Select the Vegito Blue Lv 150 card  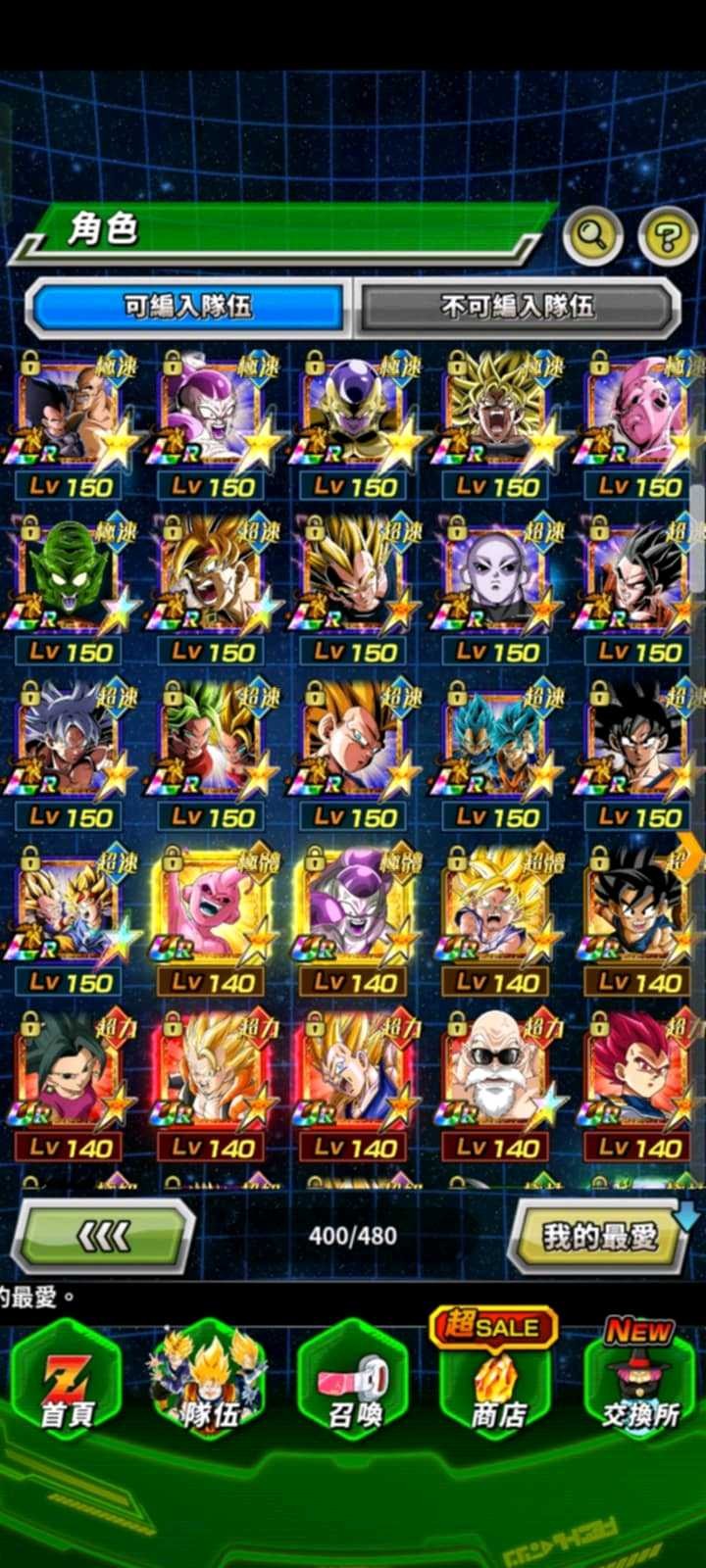pyautogui.click(x=498, y=743)
